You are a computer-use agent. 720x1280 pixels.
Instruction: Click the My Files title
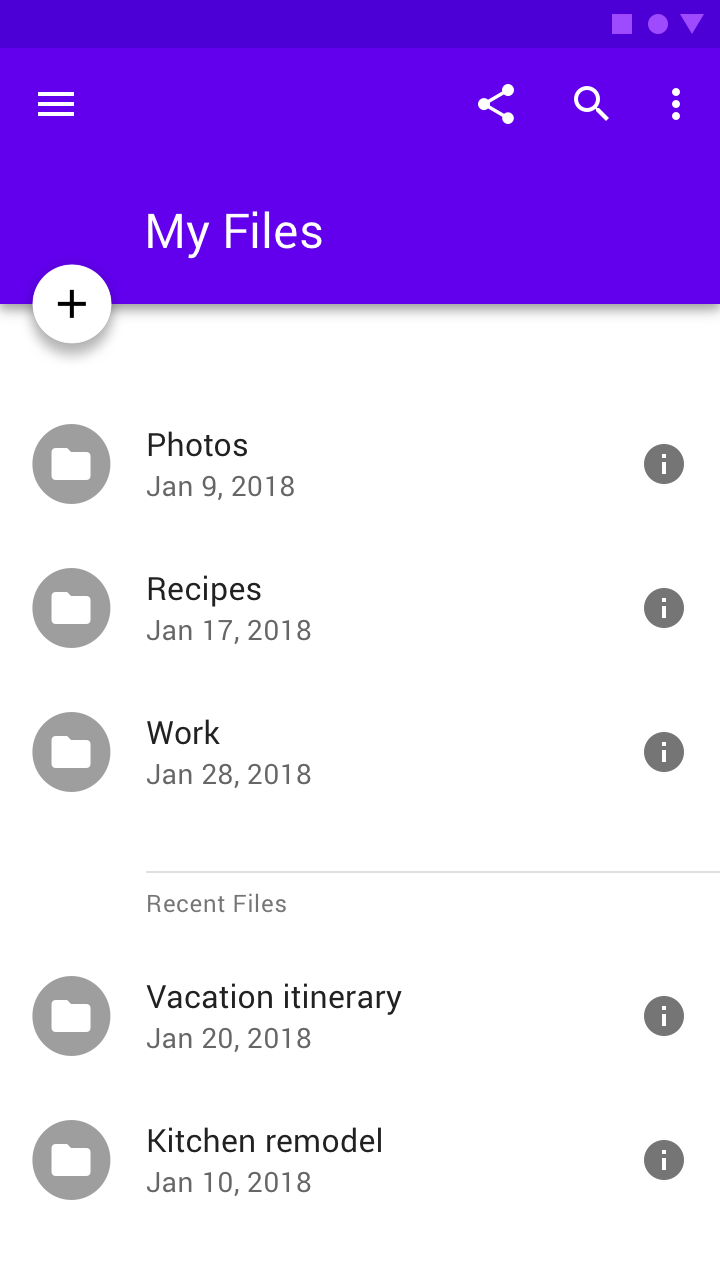click(x=233, y=230)
